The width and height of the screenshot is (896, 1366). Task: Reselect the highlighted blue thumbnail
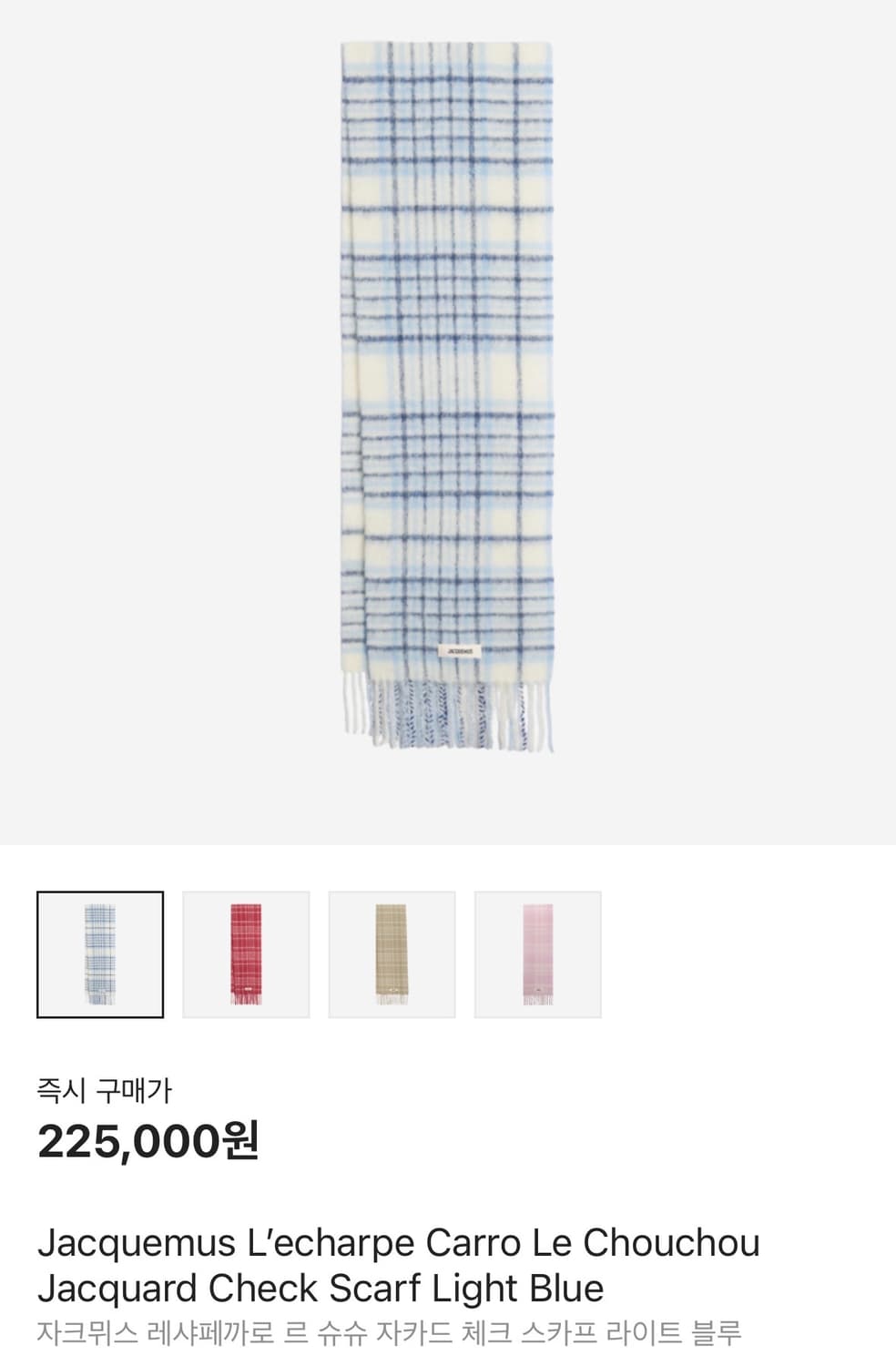pyautogui.click(x=100, y=953)
